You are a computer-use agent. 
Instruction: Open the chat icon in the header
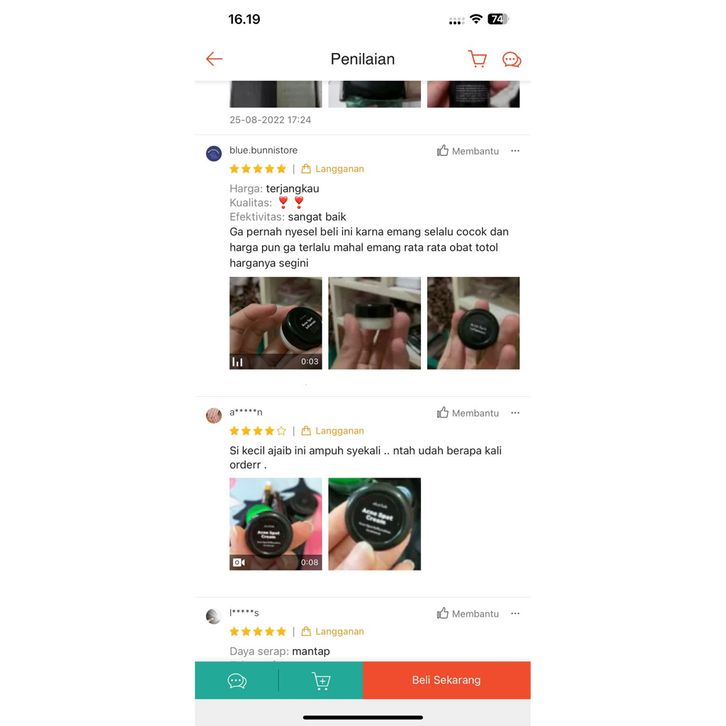512,59
